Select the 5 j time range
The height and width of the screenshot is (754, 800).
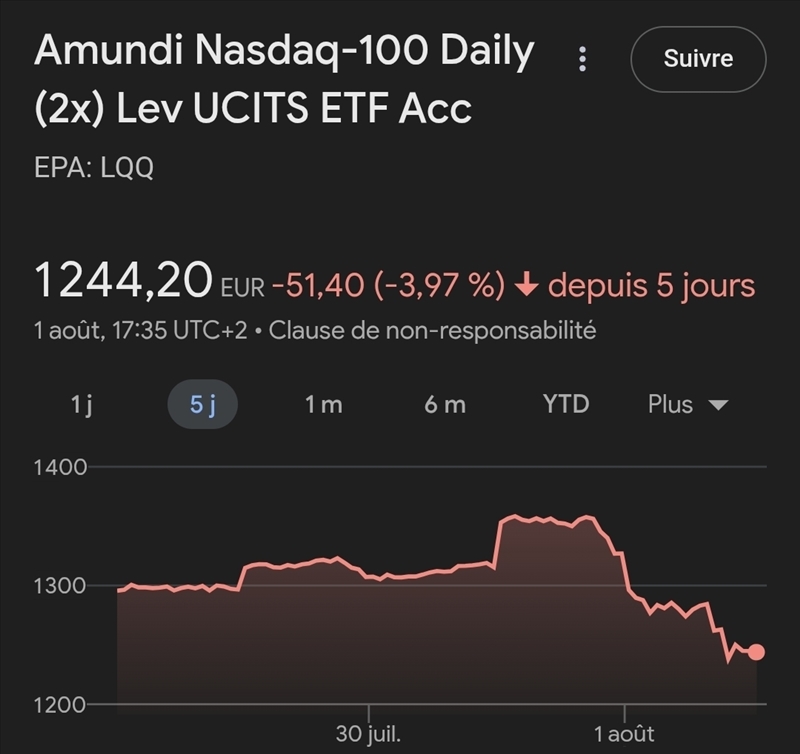[202, 405]
